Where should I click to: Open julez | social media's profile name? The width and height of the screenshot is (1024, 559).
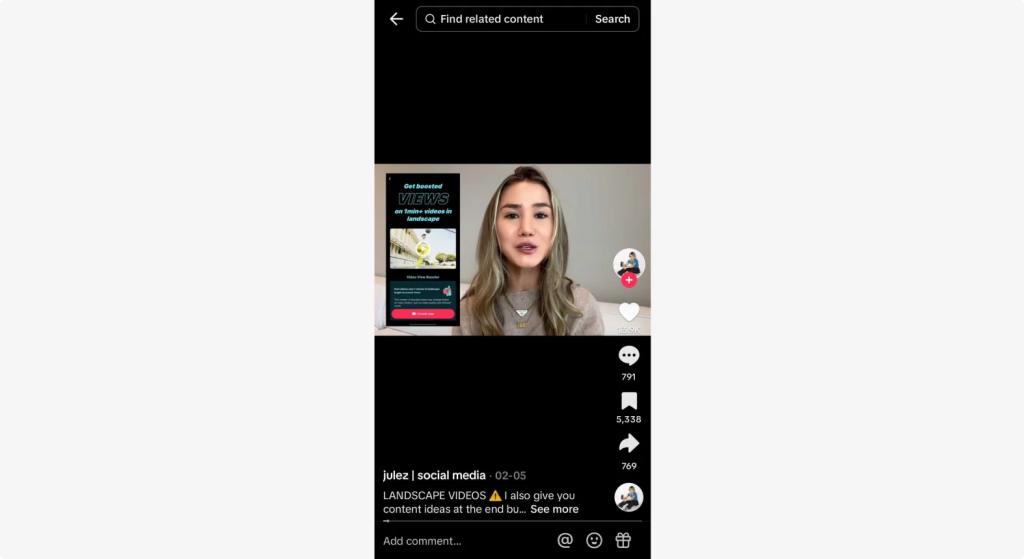tap(434, 475)
